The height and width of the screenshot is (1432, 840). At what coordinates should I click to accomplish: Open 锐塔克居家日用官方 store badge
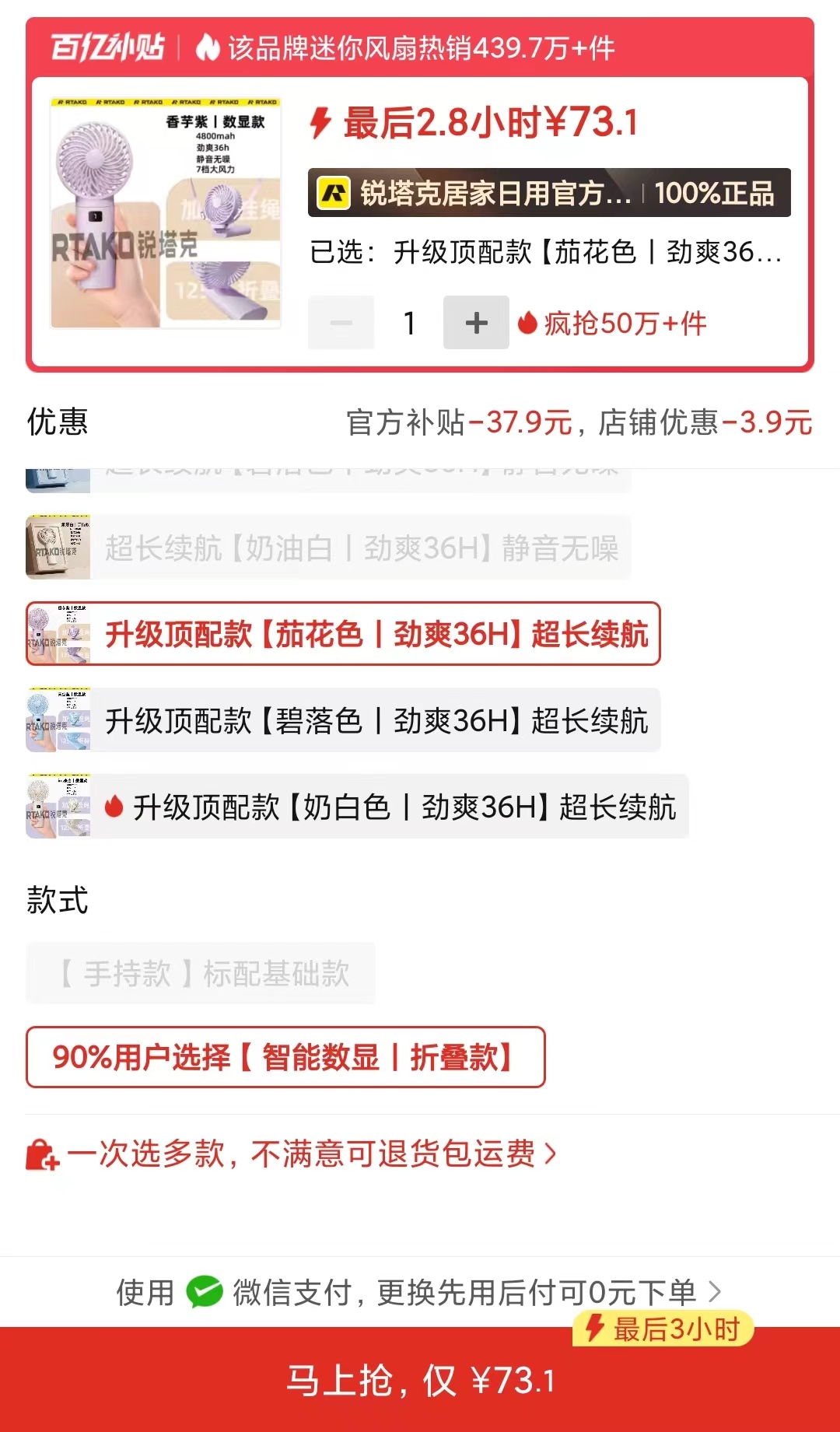click(549, 192)
